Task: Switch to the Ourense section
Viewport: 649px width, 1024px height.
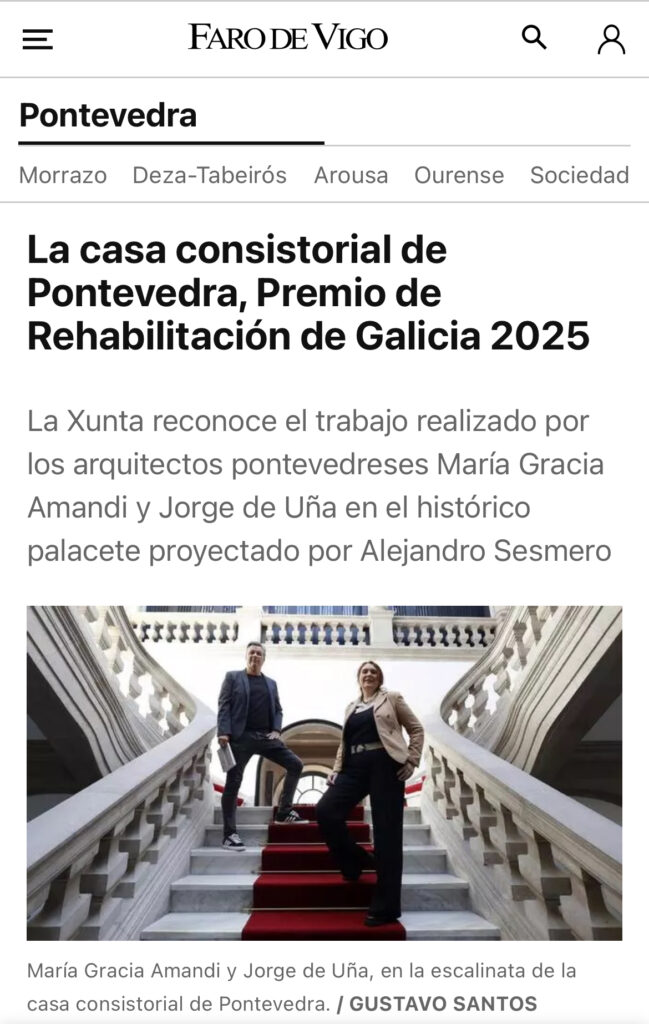Action: (x=459, y=175)
